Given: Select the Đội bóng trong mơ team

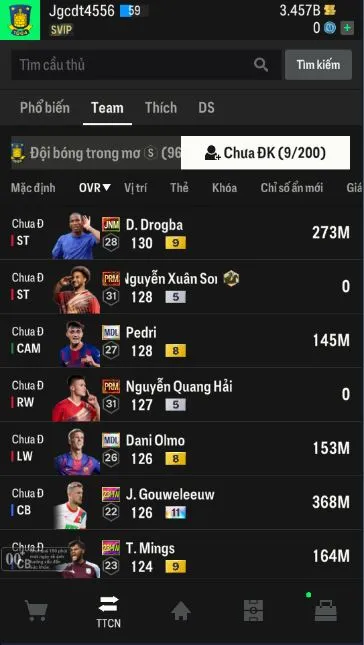Looking at the screenshot, I should click(x=96, y=153).
